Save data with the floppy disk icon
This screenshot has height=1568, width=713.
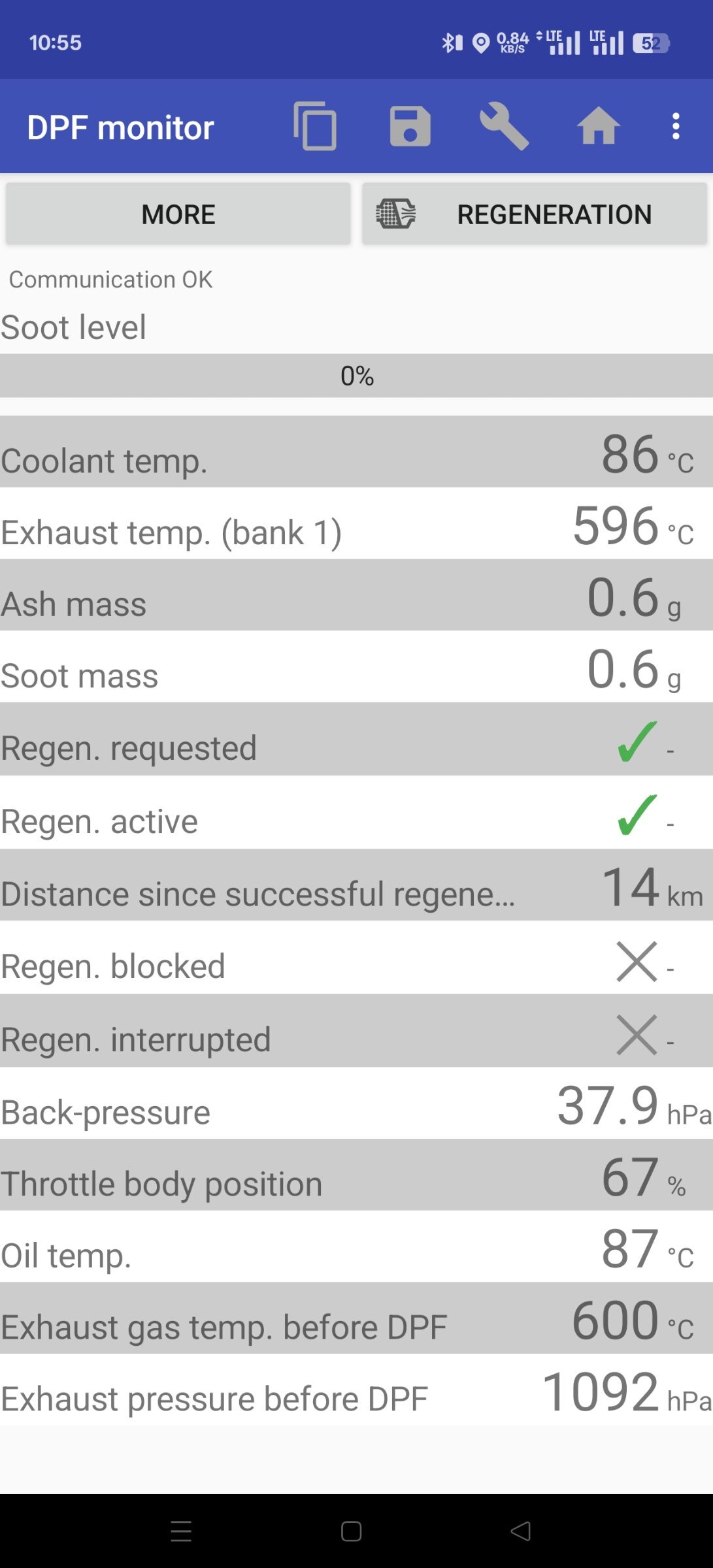click(x=410, y=126)
